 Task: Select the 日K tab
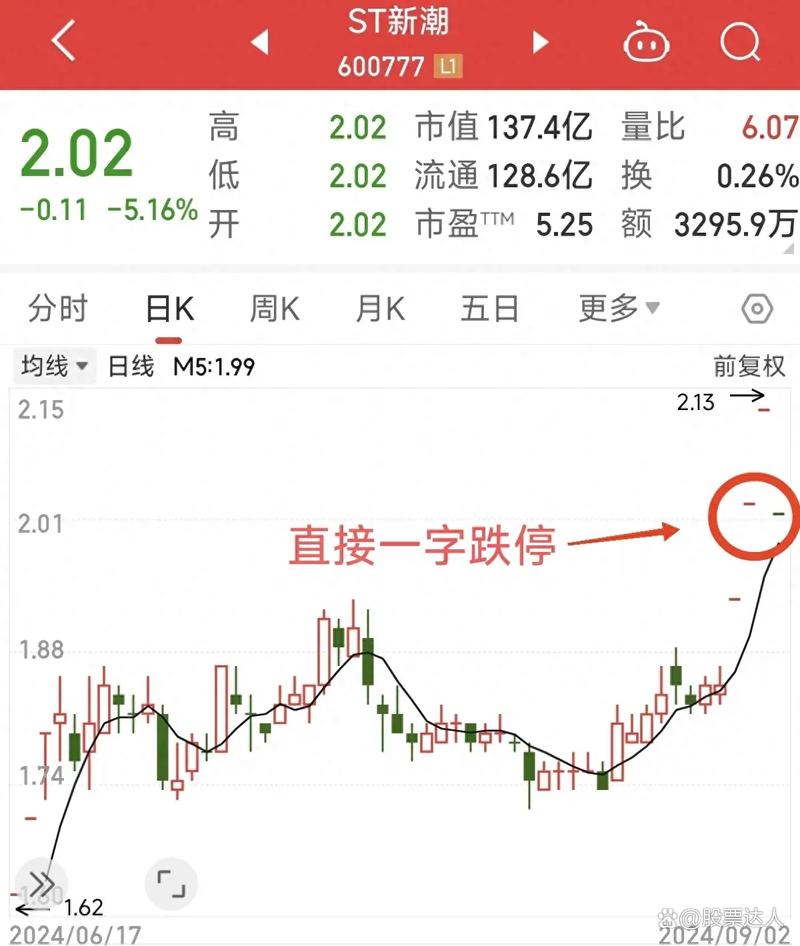coord(168,309)
